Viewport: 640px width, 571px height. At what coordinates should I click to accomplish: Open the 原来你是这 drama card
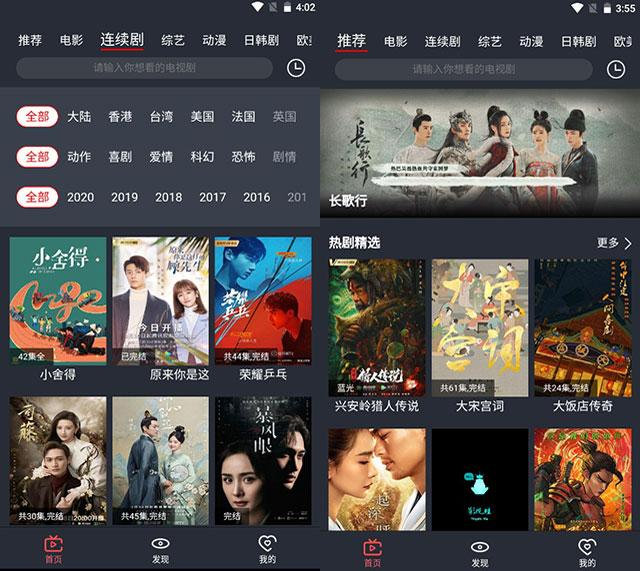(x=160, y=300)
